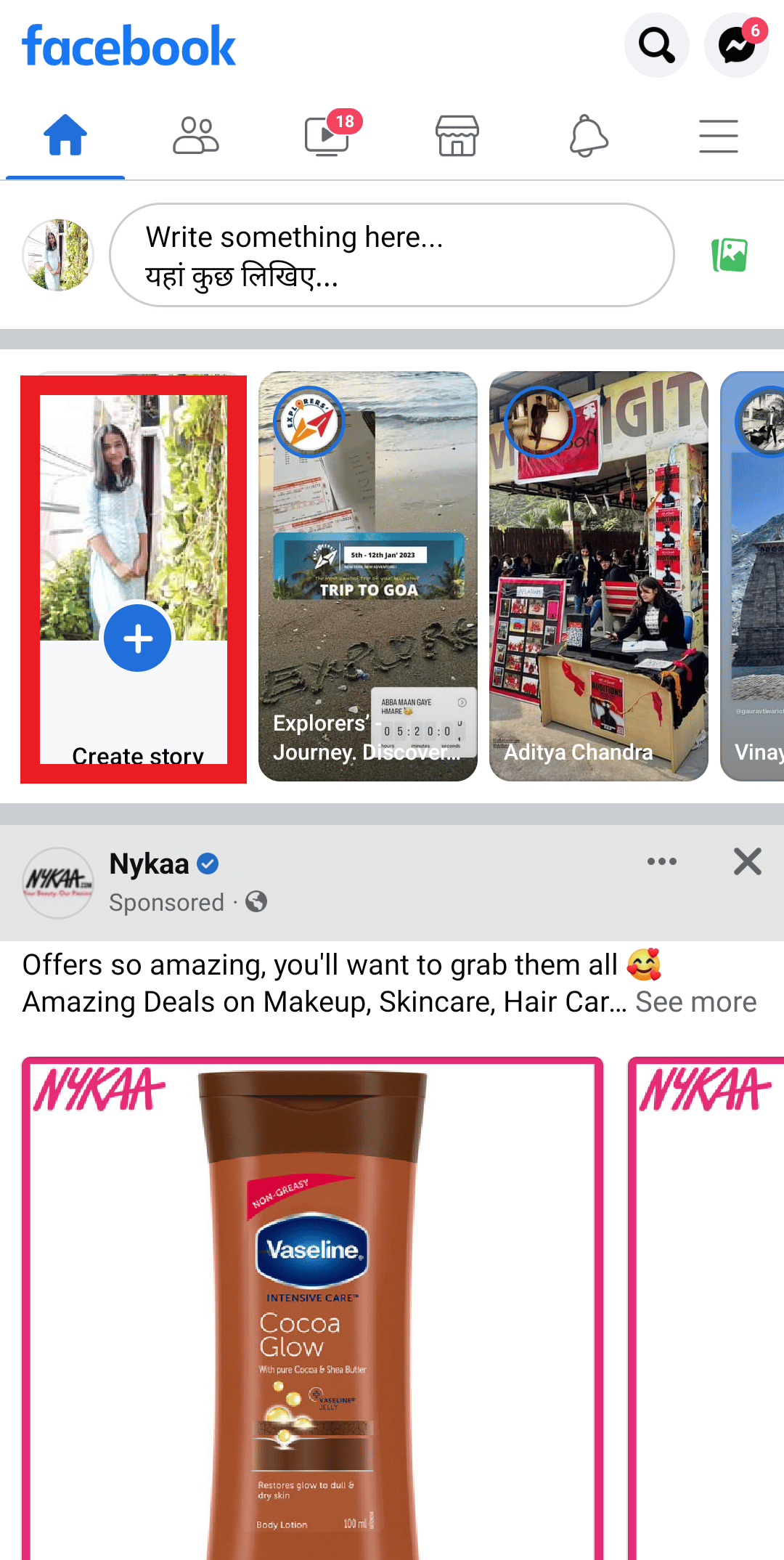Tap the 'Write something here' box
Image resolution: width=784 pixels, height=1560 pixels.
(x=392, y=255)
